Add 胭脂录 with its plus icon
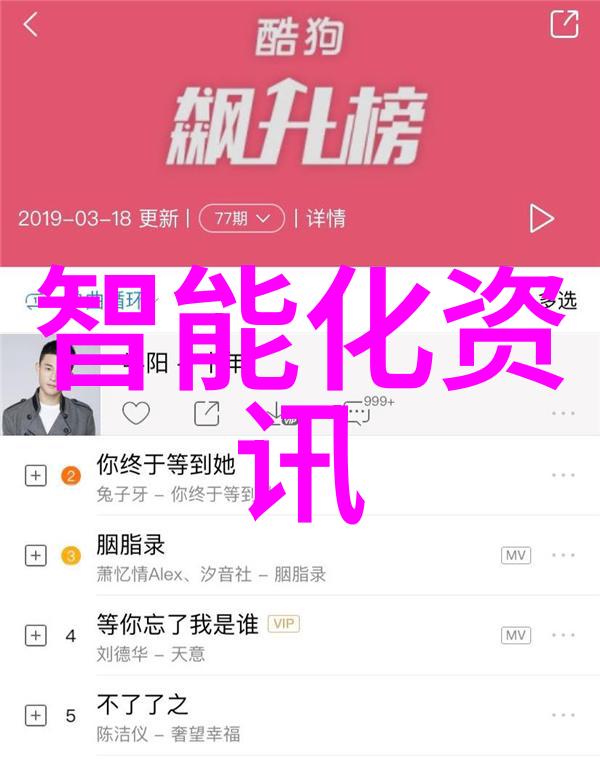Screen dimensions: 600x759 coord(36,556)
